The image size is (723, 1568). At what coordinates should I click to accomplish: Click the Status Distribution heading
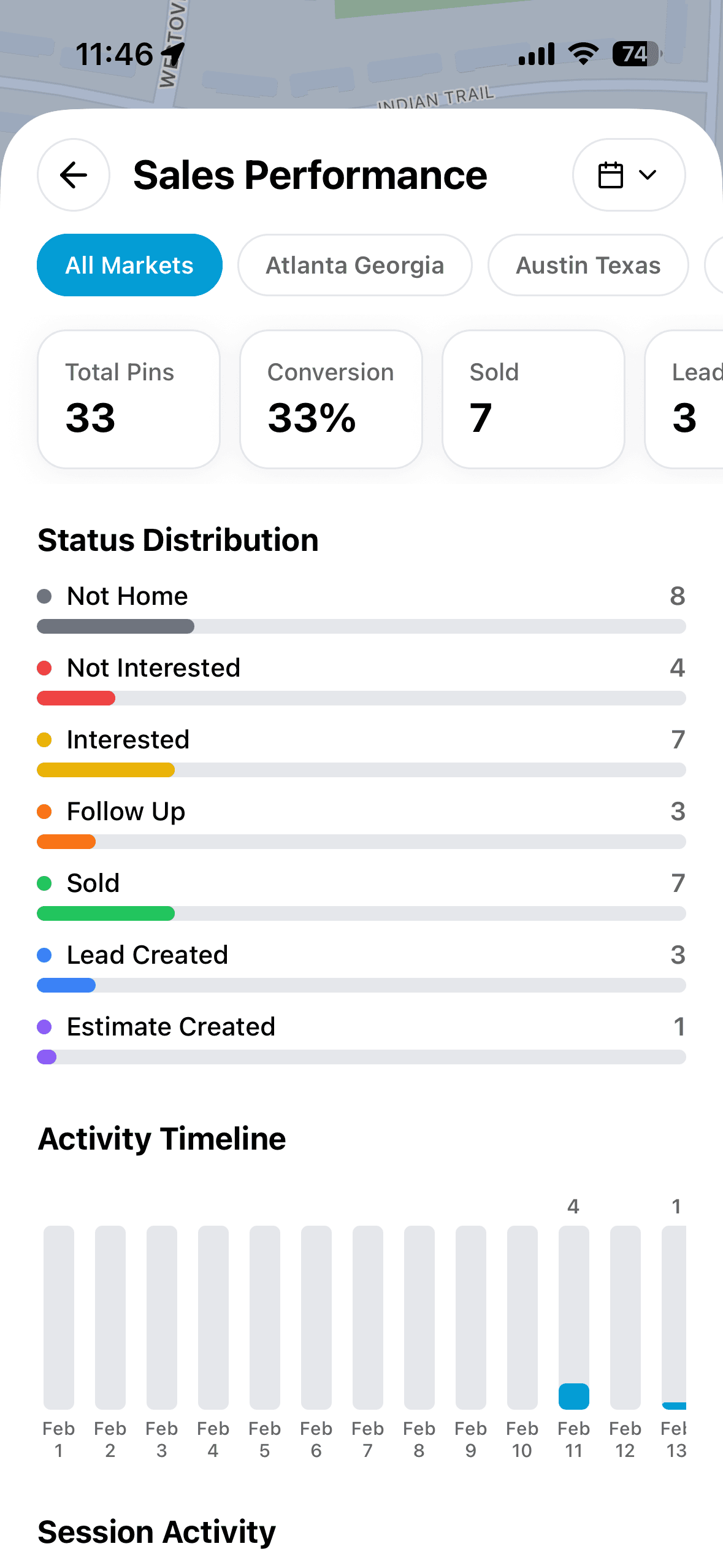click(178, 540)
